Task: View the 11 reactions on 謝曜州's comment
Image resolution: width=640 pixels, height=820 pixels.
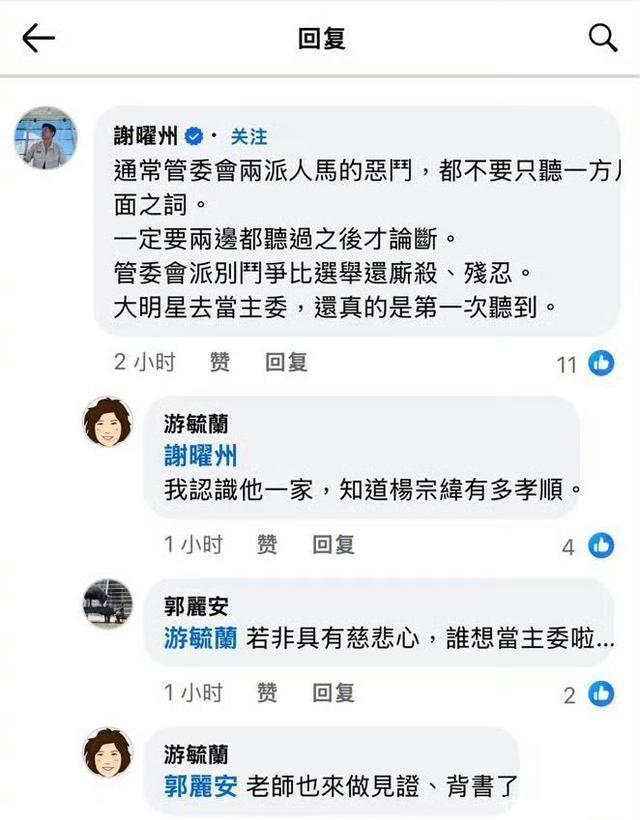Action: tap(584, 363)
